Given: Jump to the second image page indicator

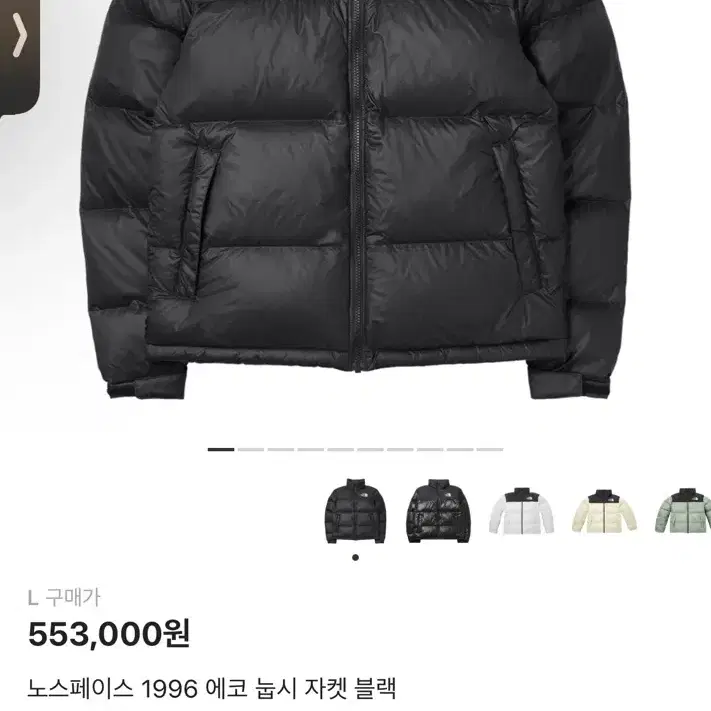Looking at the screenshot, I should click(x=251, y=449).
